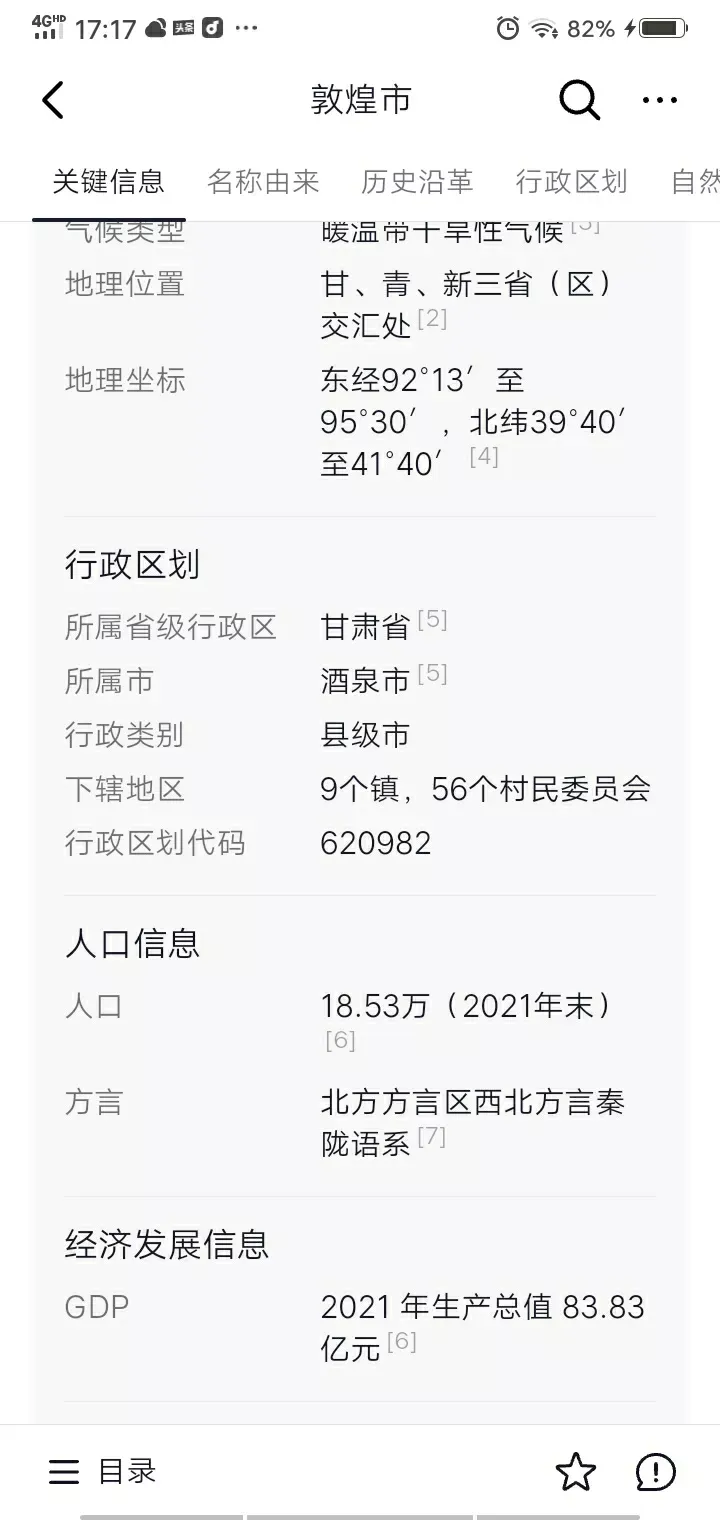Tap citation [4] after the coordinates
The image size is (720, 1520).
[483, 456]
